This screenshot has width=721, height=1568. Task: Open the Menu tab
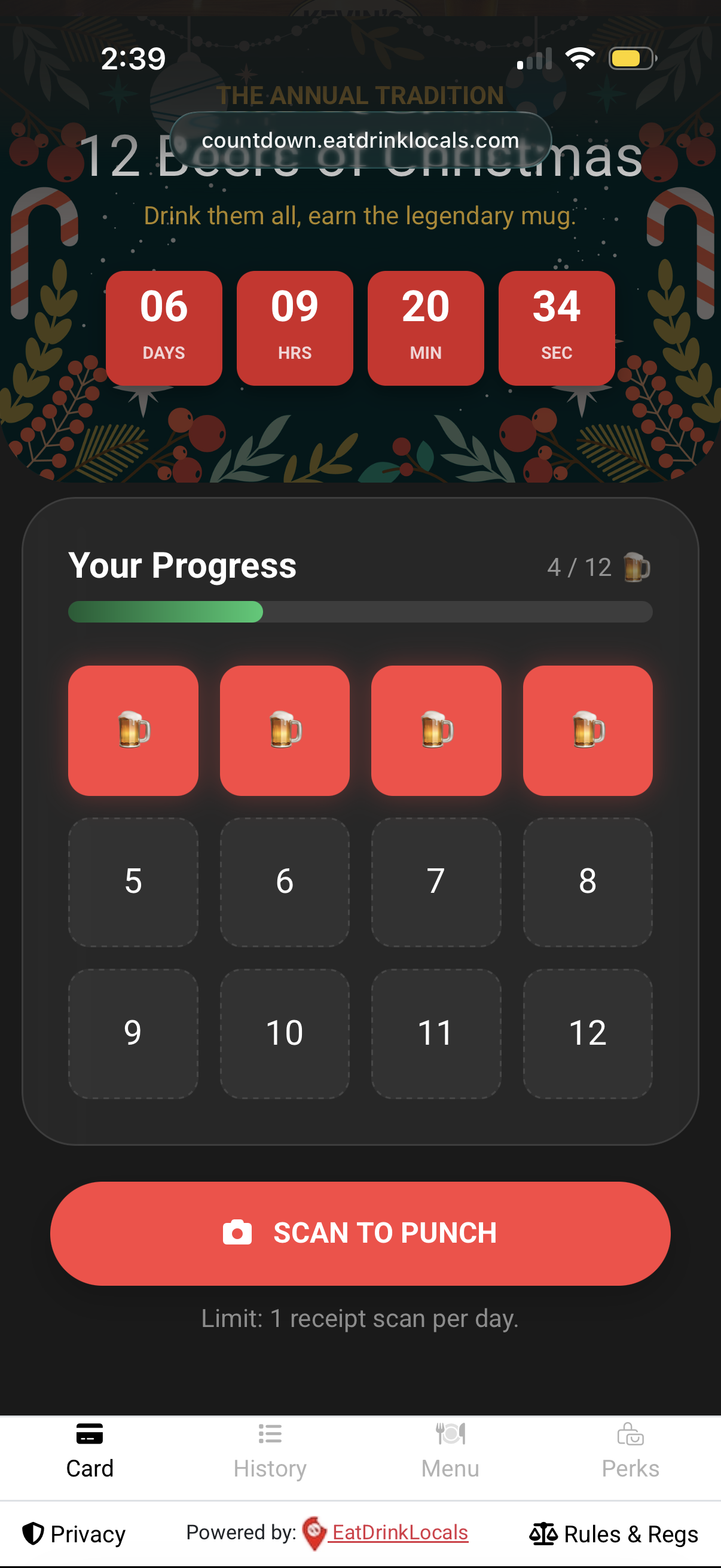pyautogui.click(x=450, y=1451)
